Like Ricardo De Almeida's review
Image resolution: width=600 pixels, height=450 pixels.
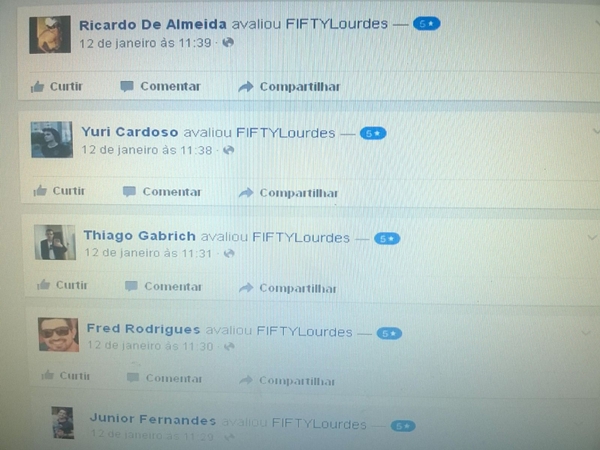(x=57, y=87)
